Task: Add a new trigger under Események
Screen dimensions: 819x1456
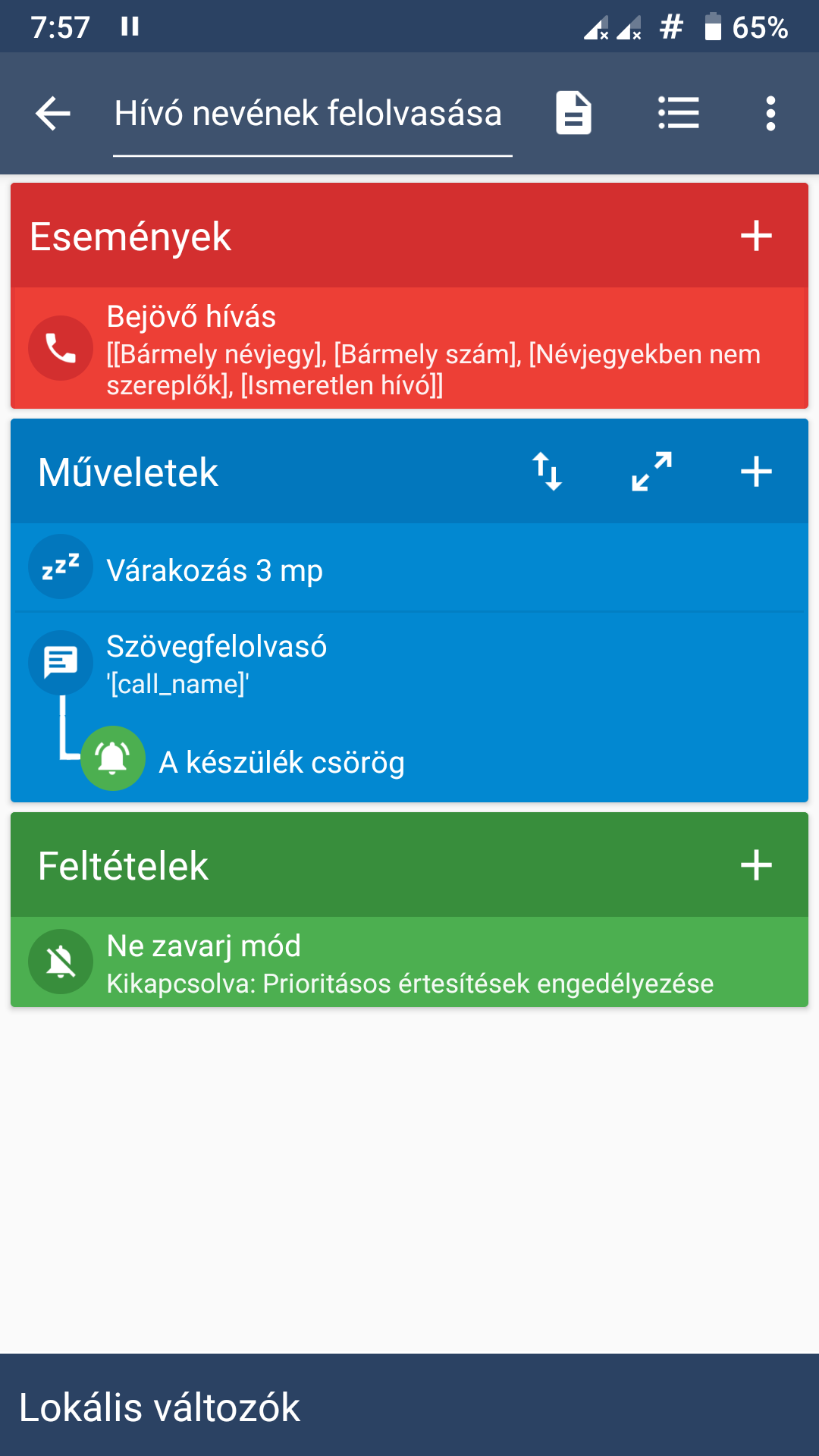Action: 756,236
